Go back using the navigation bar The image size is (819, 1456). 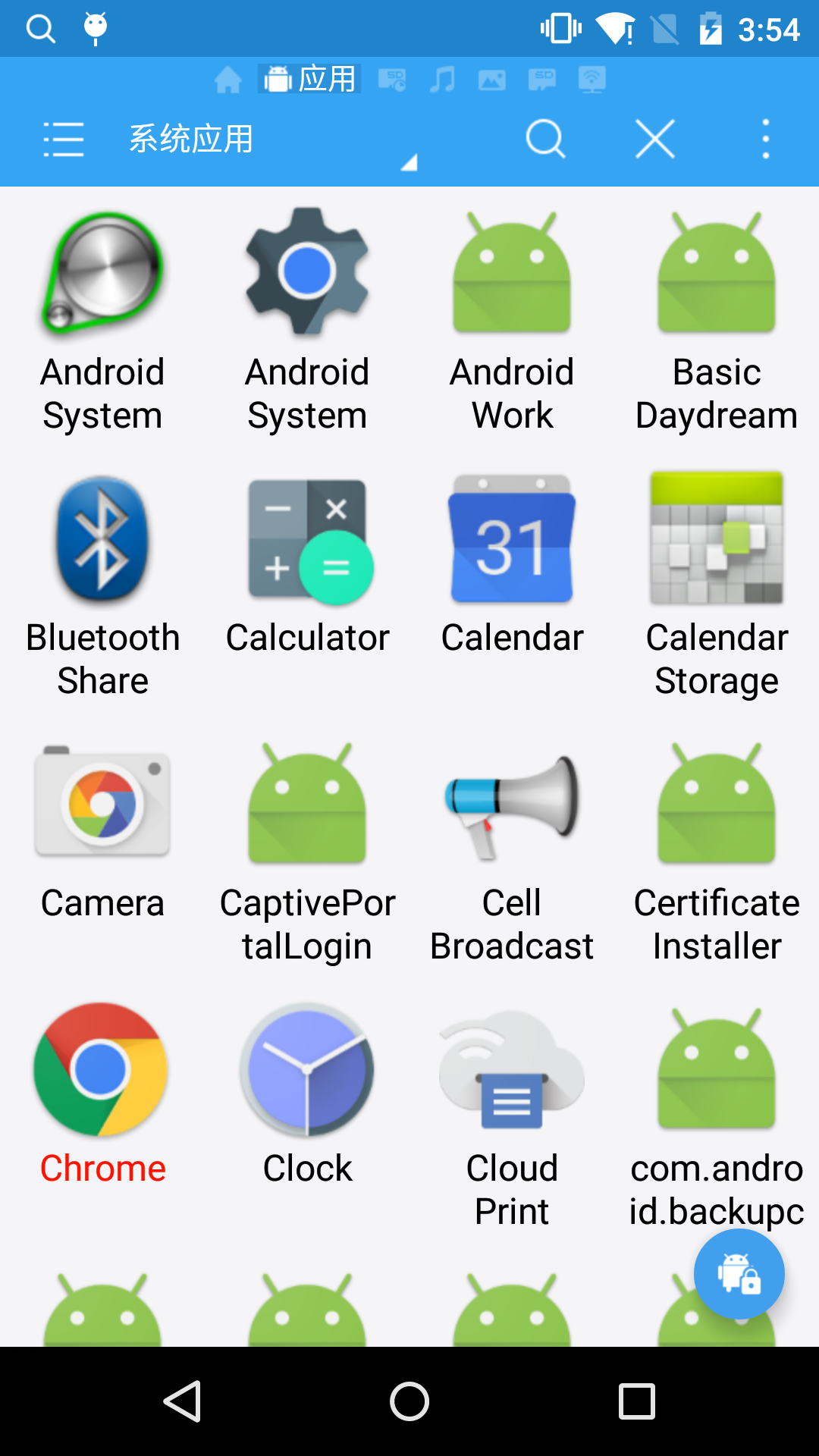182,1401
